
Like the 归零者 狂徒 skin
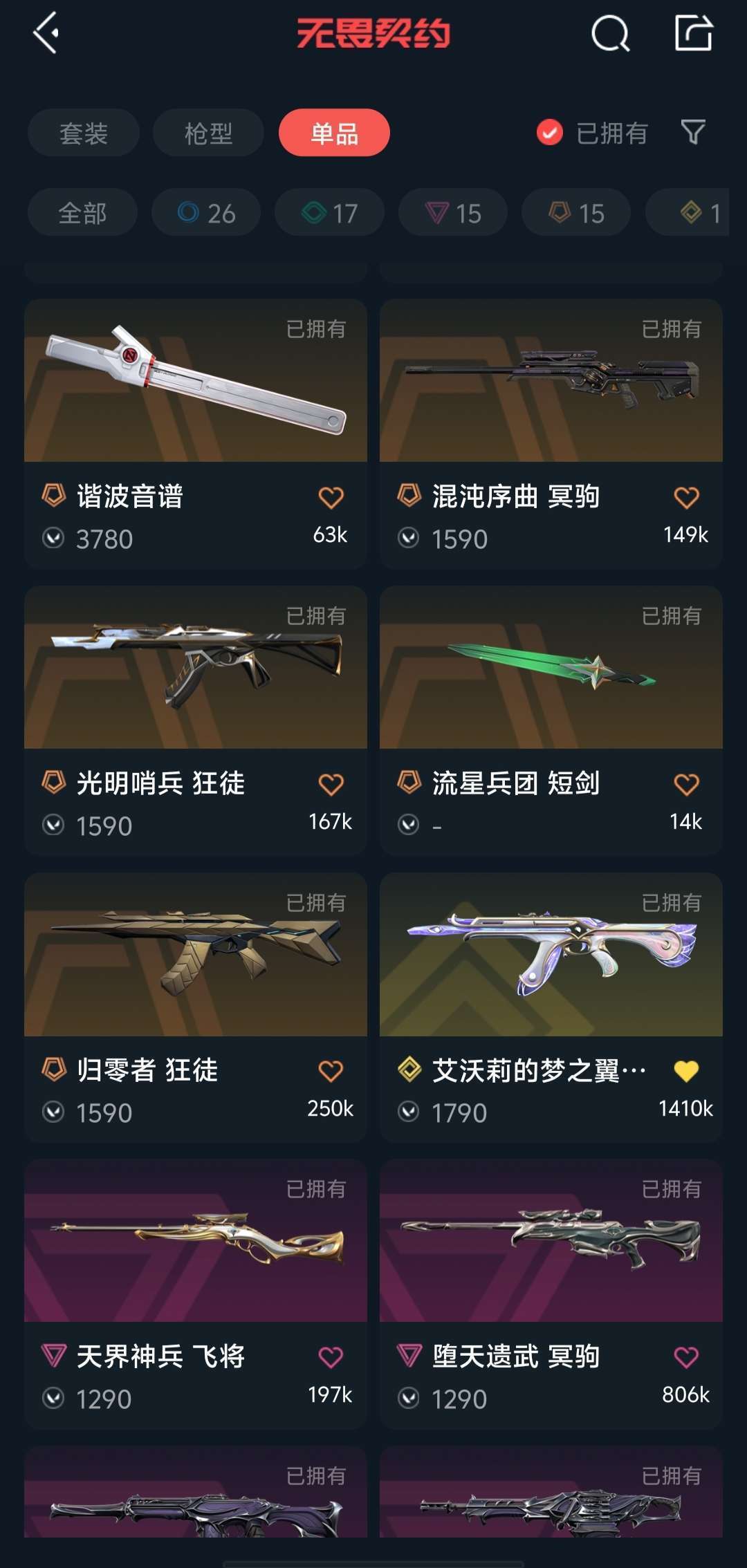331,1072
